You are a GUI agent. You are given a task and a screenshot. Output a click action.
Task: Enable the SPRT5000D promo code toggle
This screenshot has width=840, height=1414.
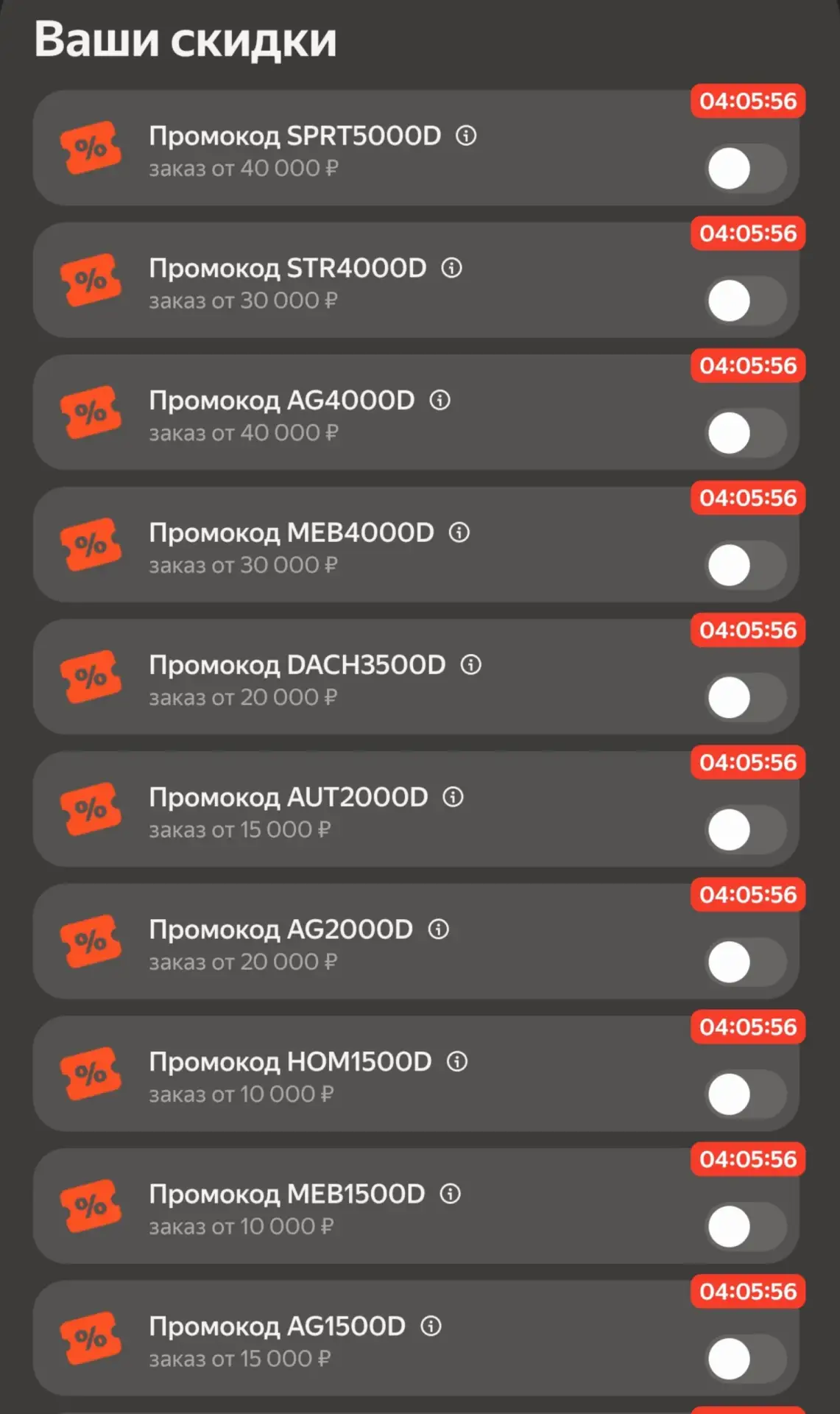click(746, 169)
